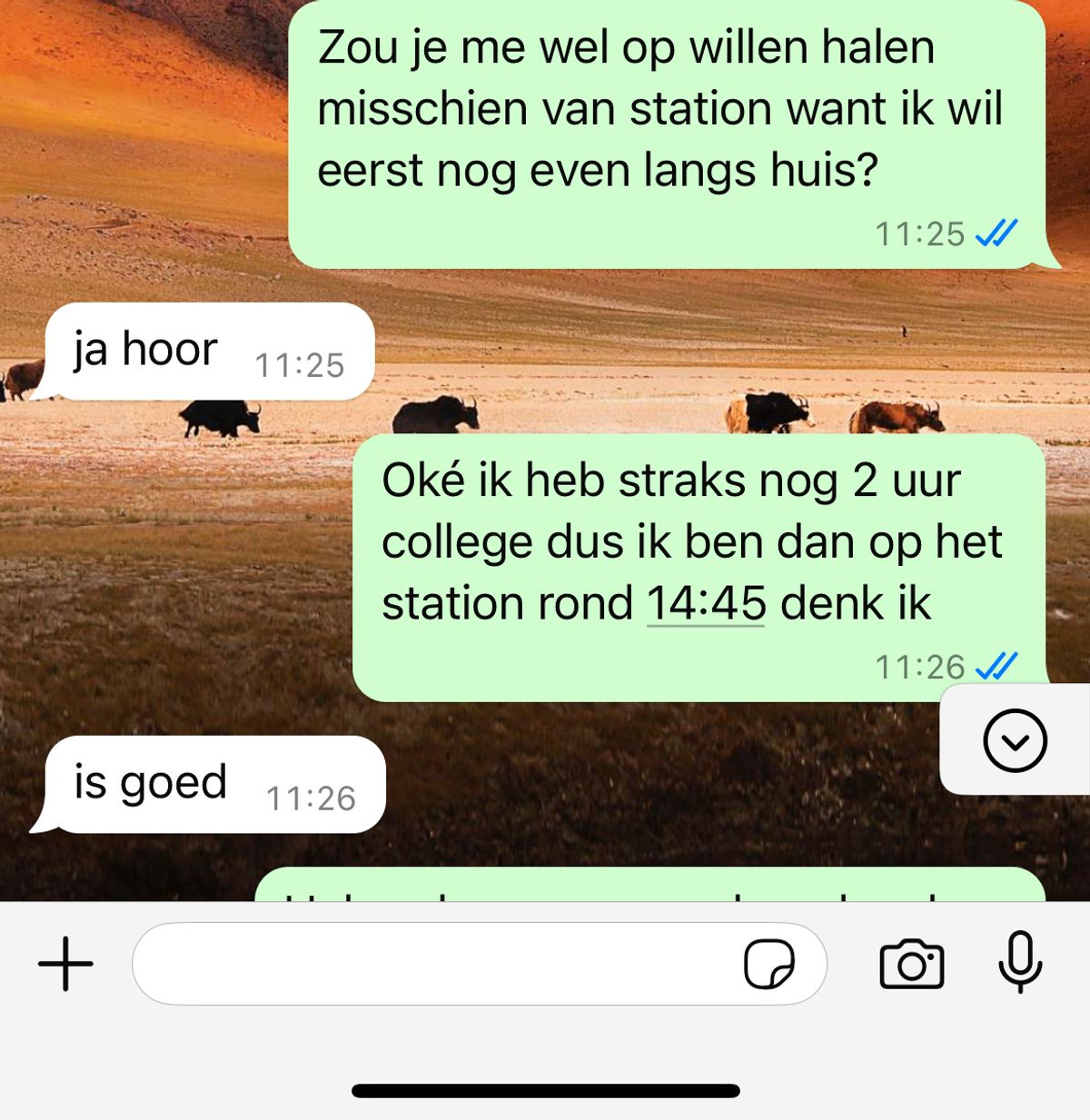
Task: Open the plus attachment menu
Action: tap(65, 964)
